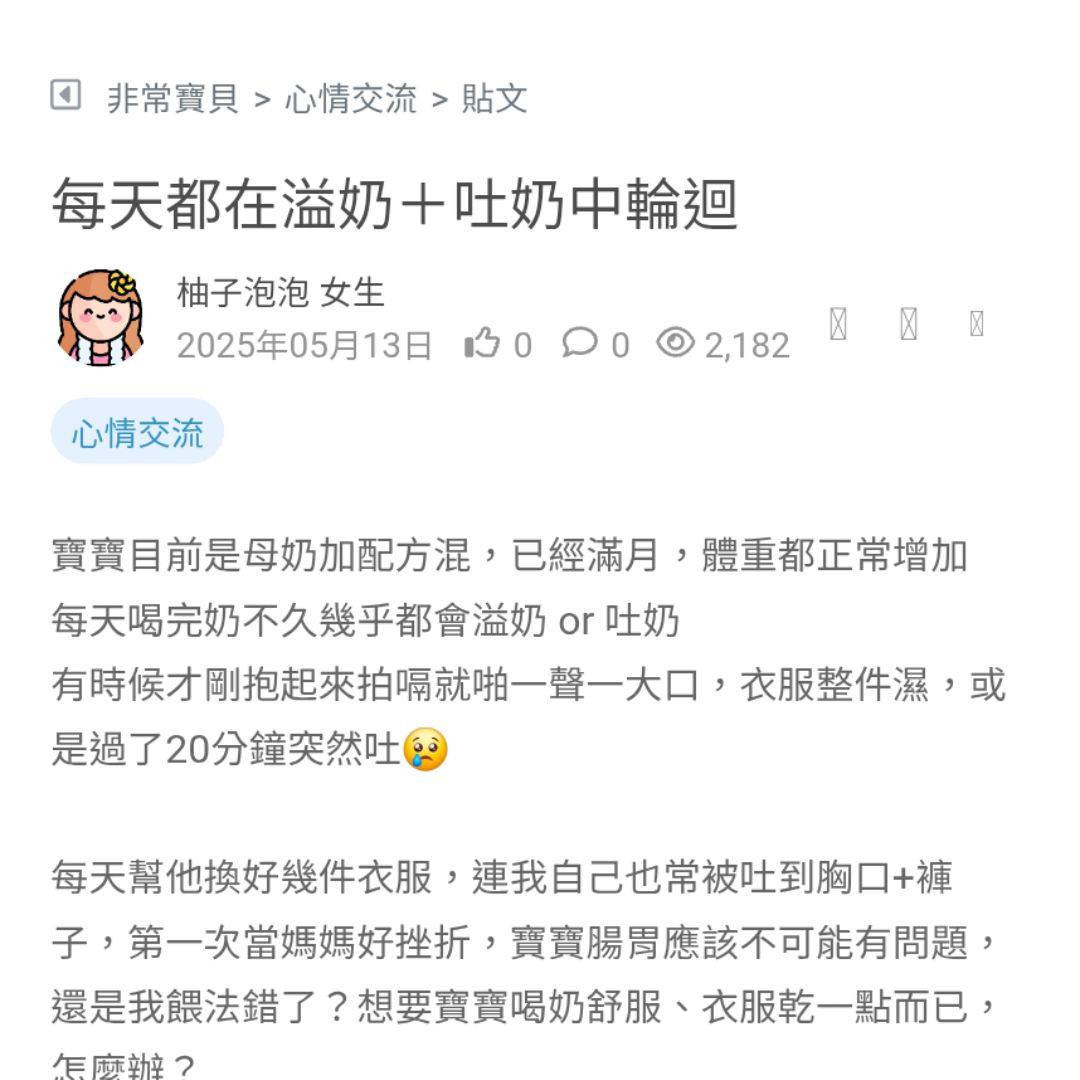The image size is (1080, 1080).
Task: Select the 心情交流 tag chip
Action: click(137, 432)
